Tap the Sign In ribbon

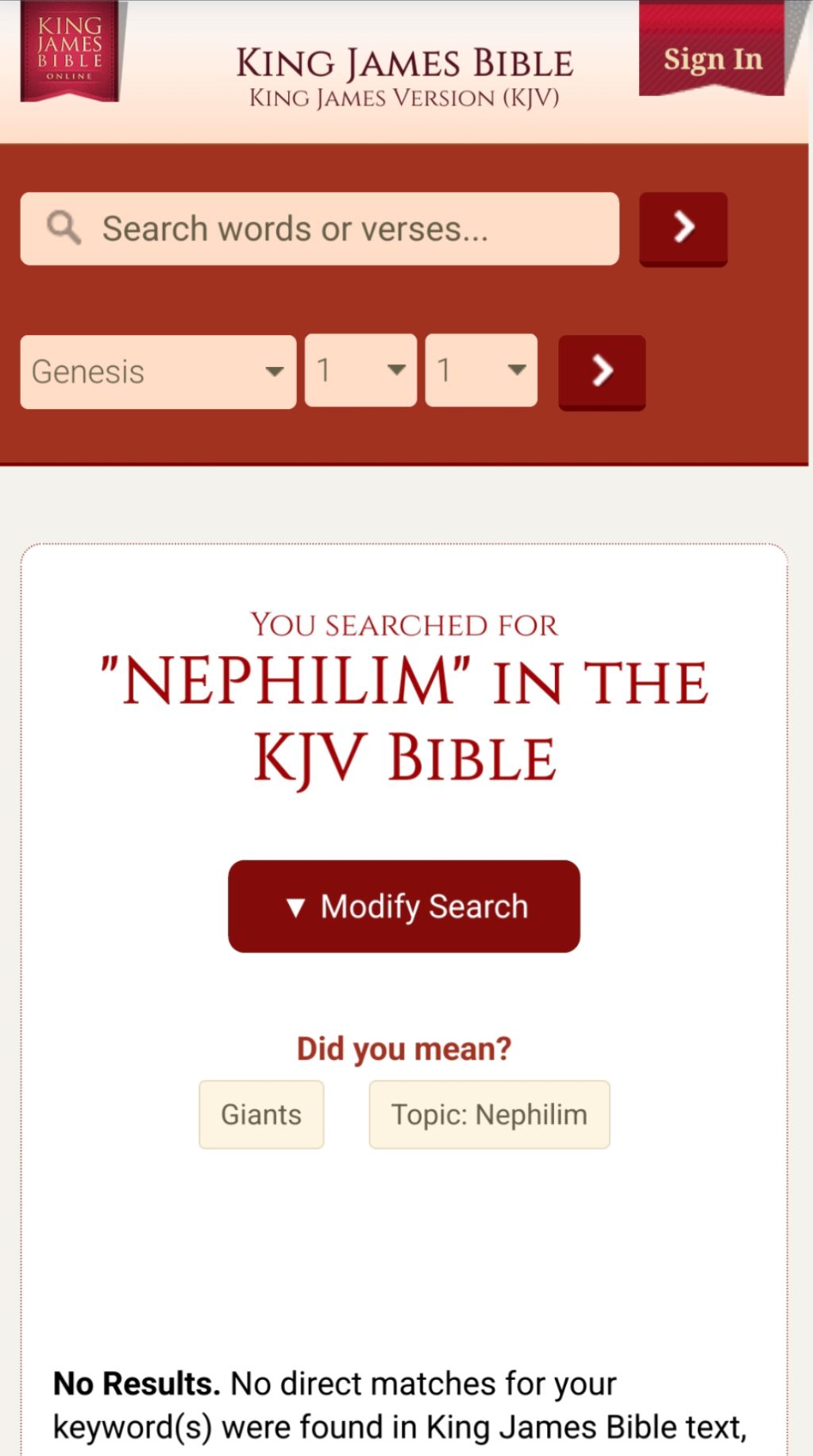point(712,49)
